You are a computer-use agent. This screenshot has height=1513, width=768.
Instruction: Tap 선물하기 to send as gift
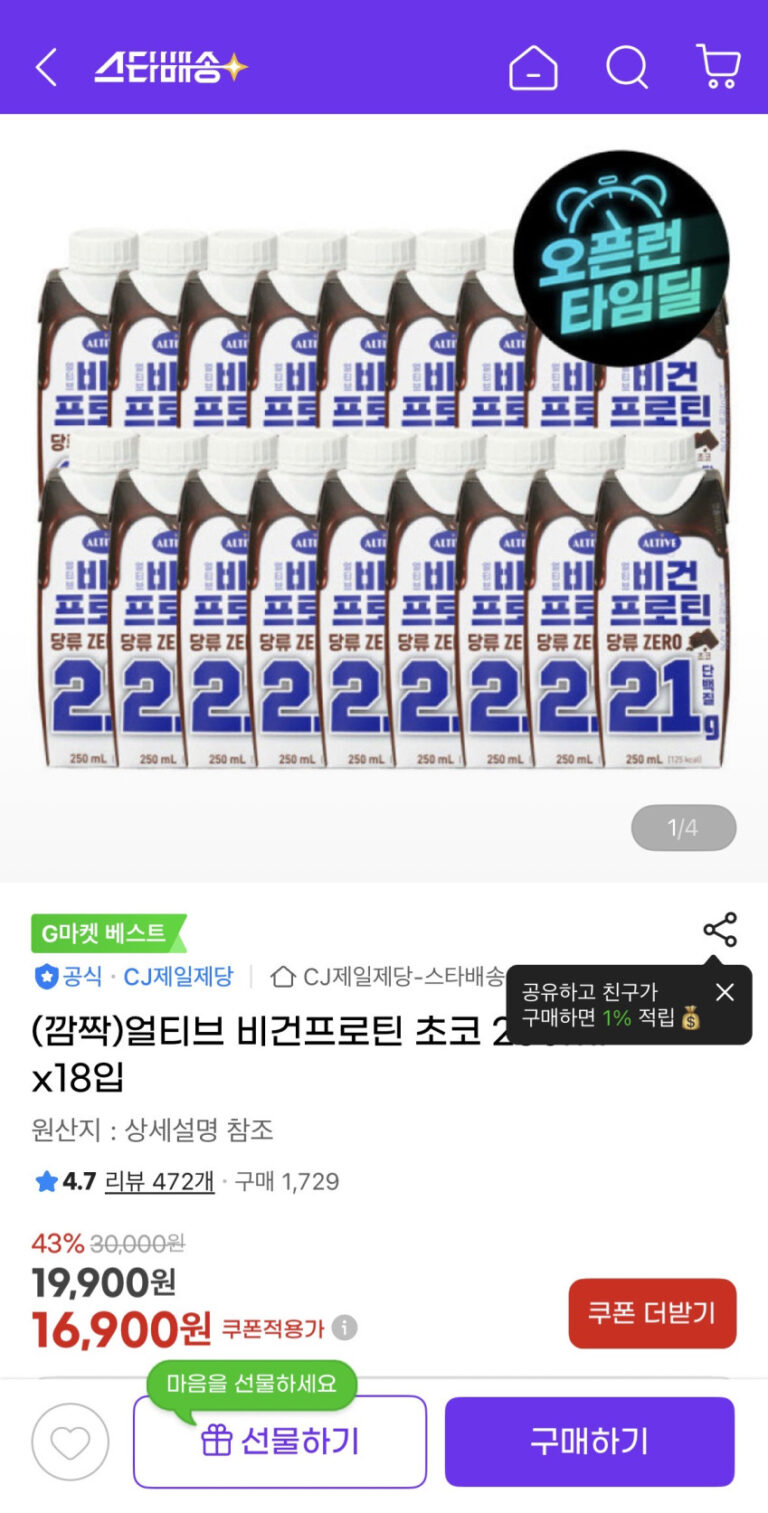(280, 1441)
